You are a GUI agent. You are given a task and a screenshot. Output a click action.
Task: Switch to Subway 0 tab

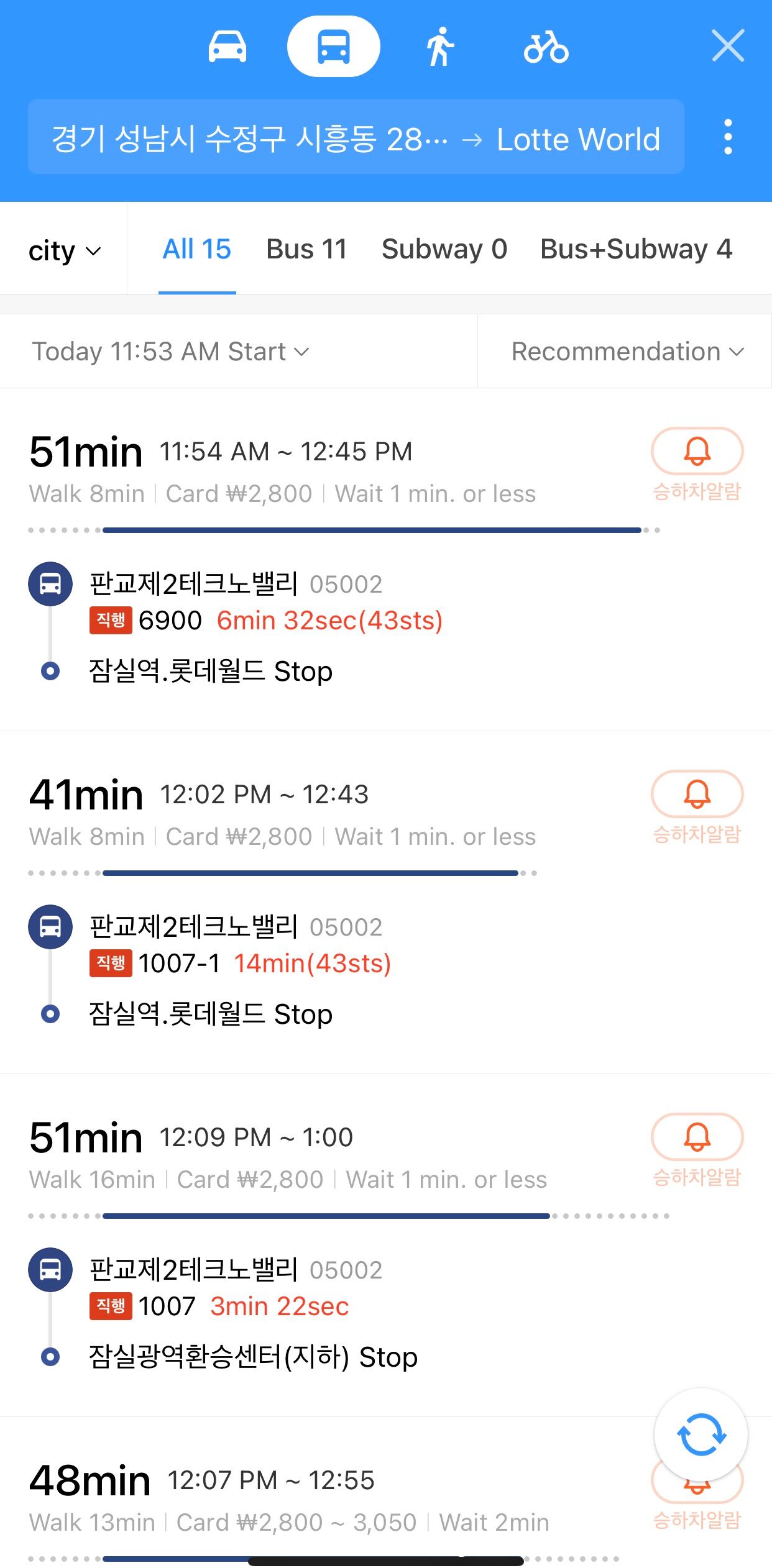point(444,249)
